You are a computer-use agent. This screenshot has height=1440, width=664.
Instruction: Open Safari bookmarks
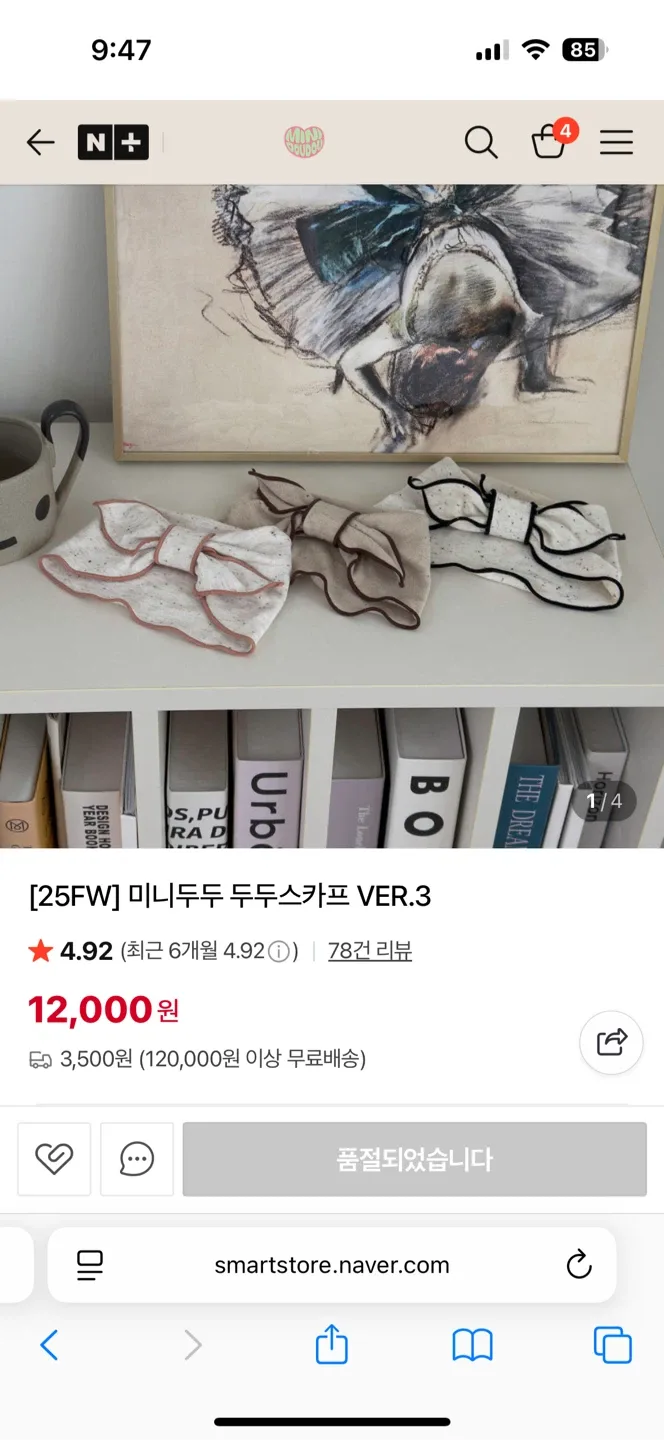tap(472, 1345)
